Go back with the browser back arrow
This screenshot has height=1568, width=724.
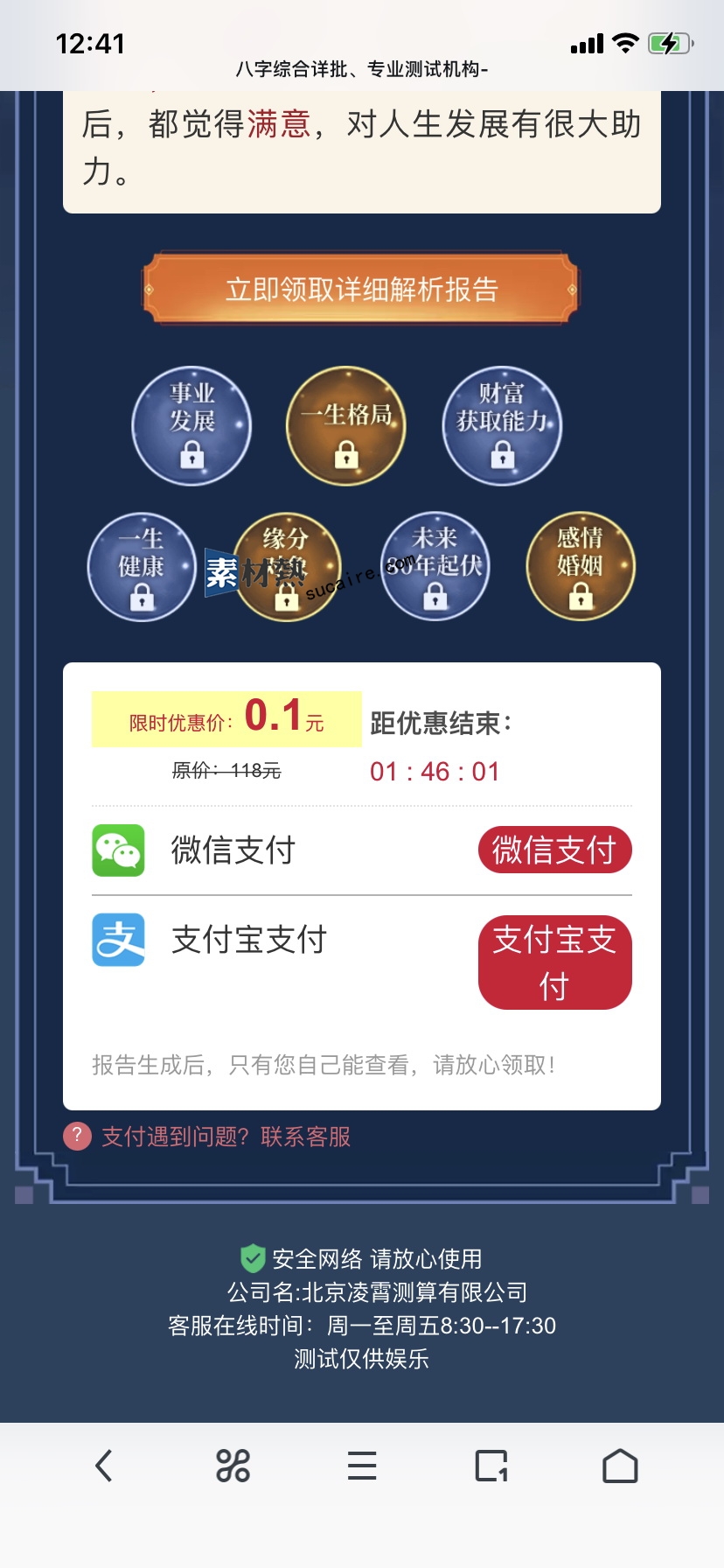click(104, 1466)
